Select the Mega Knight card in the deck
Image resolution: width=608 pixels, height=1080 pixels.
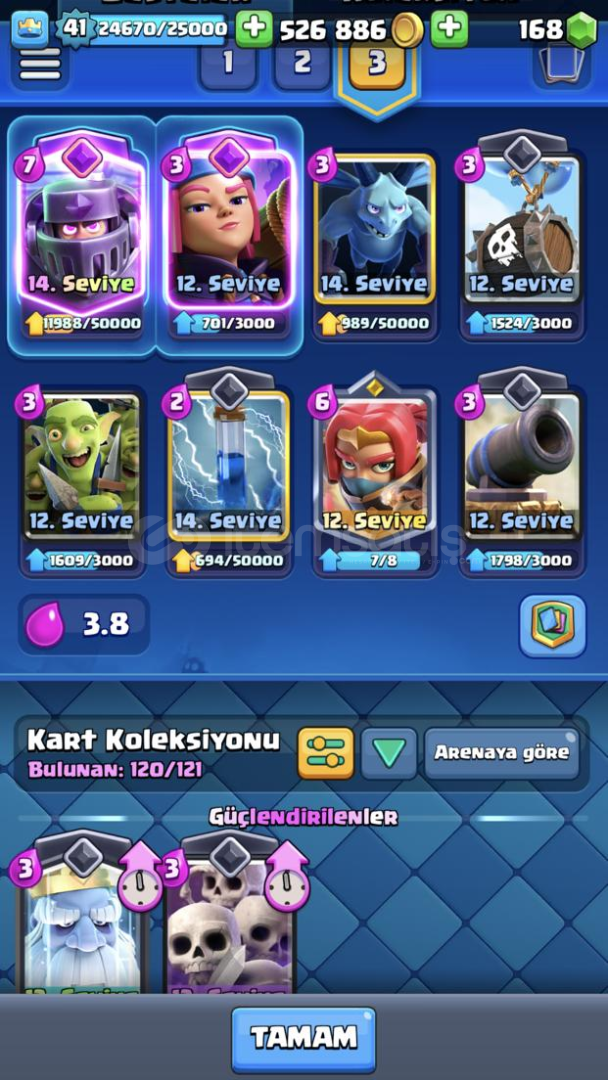pos(82,235)
